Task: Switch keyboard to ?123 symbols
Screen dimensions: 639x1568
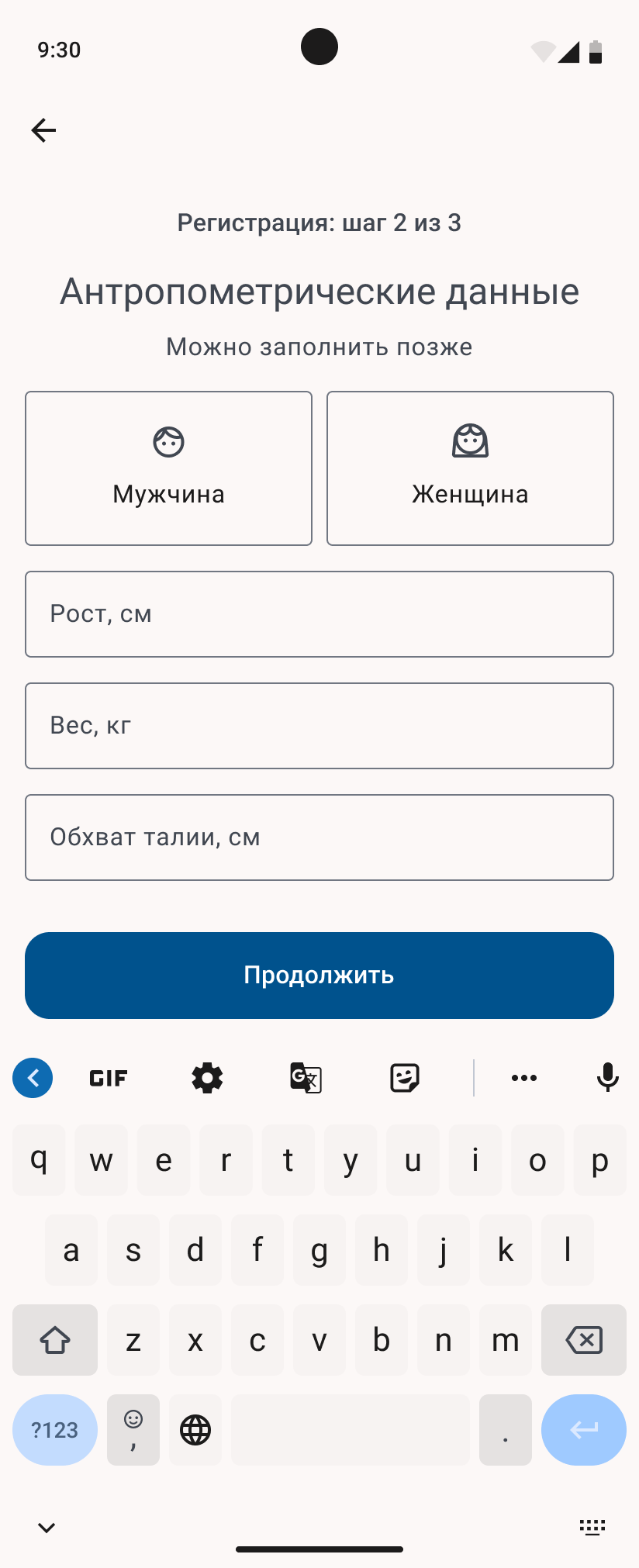Action: pos(54,1430)
